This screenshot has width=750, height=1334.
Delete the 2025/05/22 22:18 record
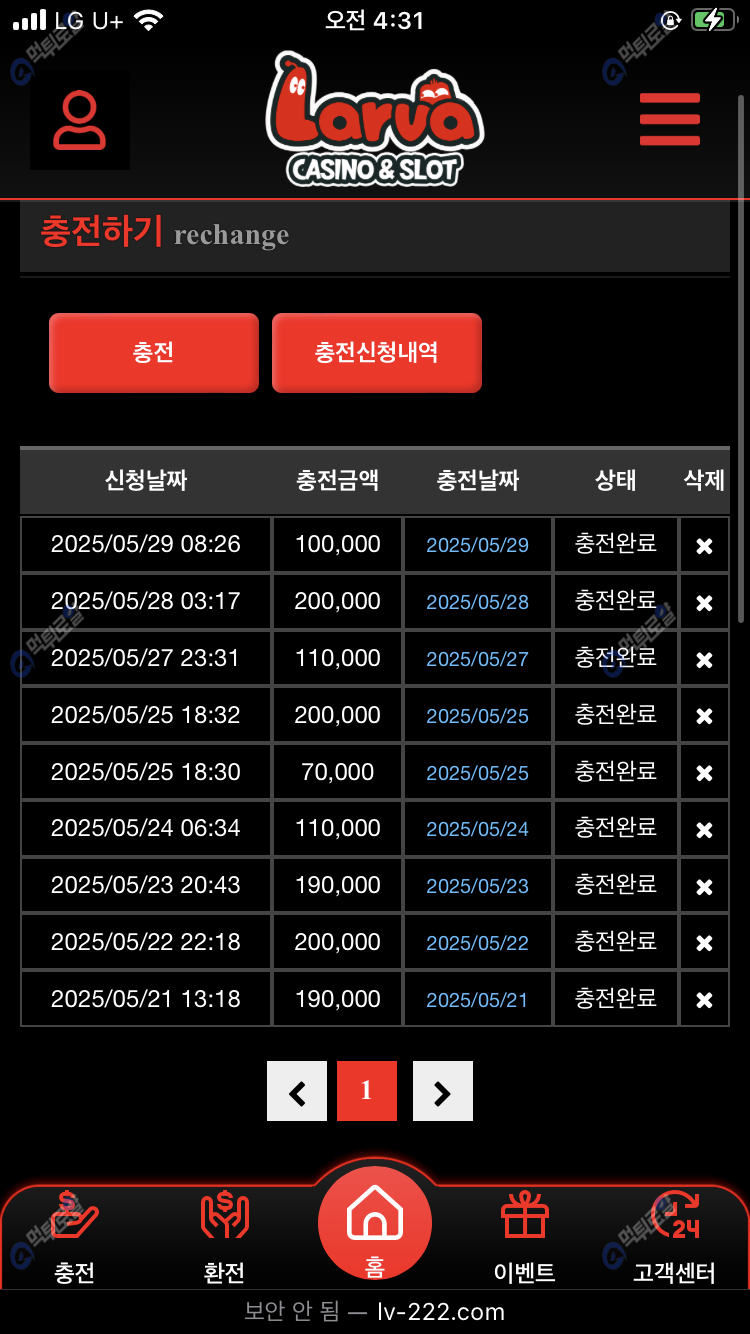(x=704, y=943)
